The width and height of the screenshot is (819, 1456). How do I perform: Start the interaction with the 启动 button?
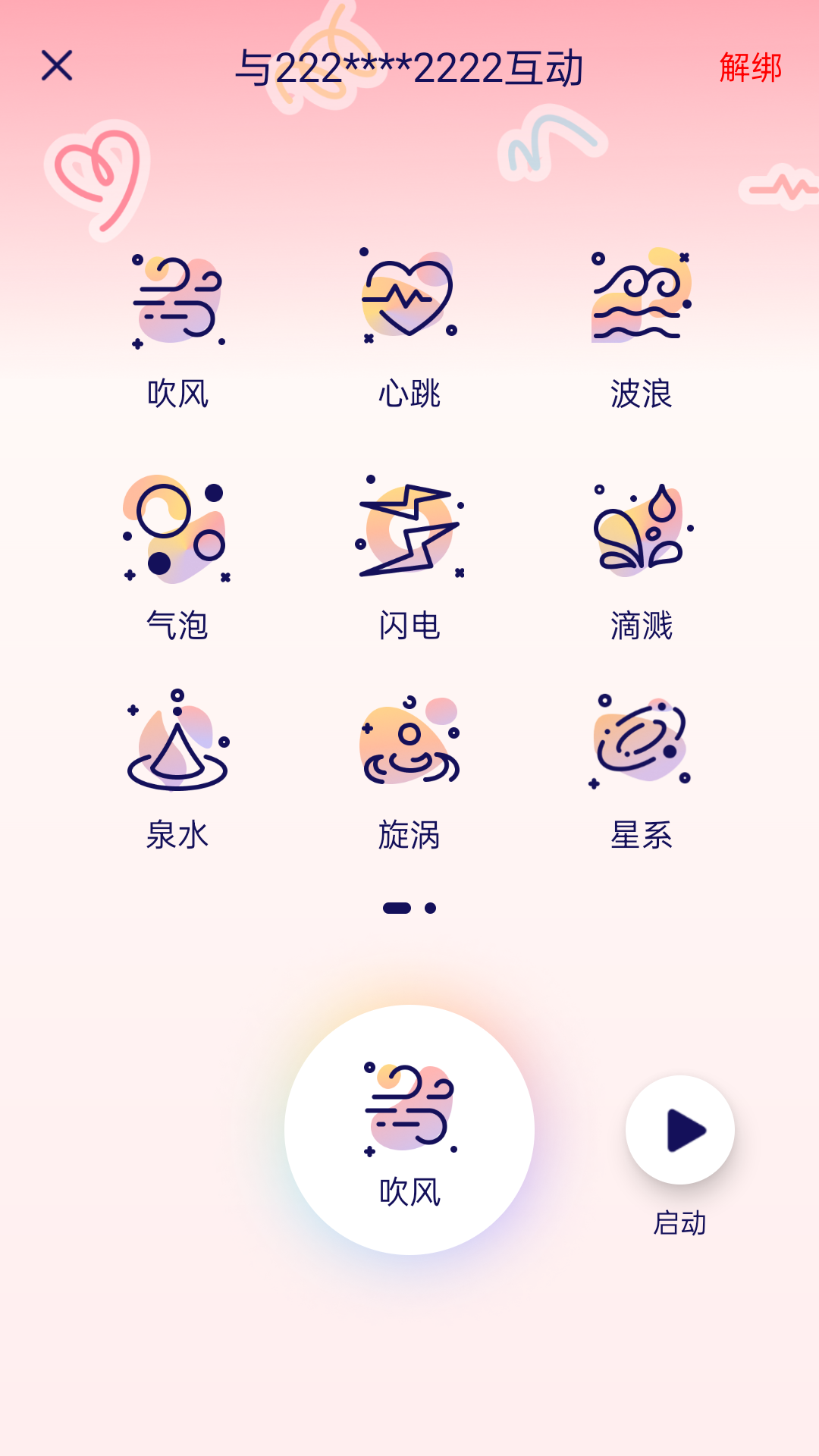680,1130
